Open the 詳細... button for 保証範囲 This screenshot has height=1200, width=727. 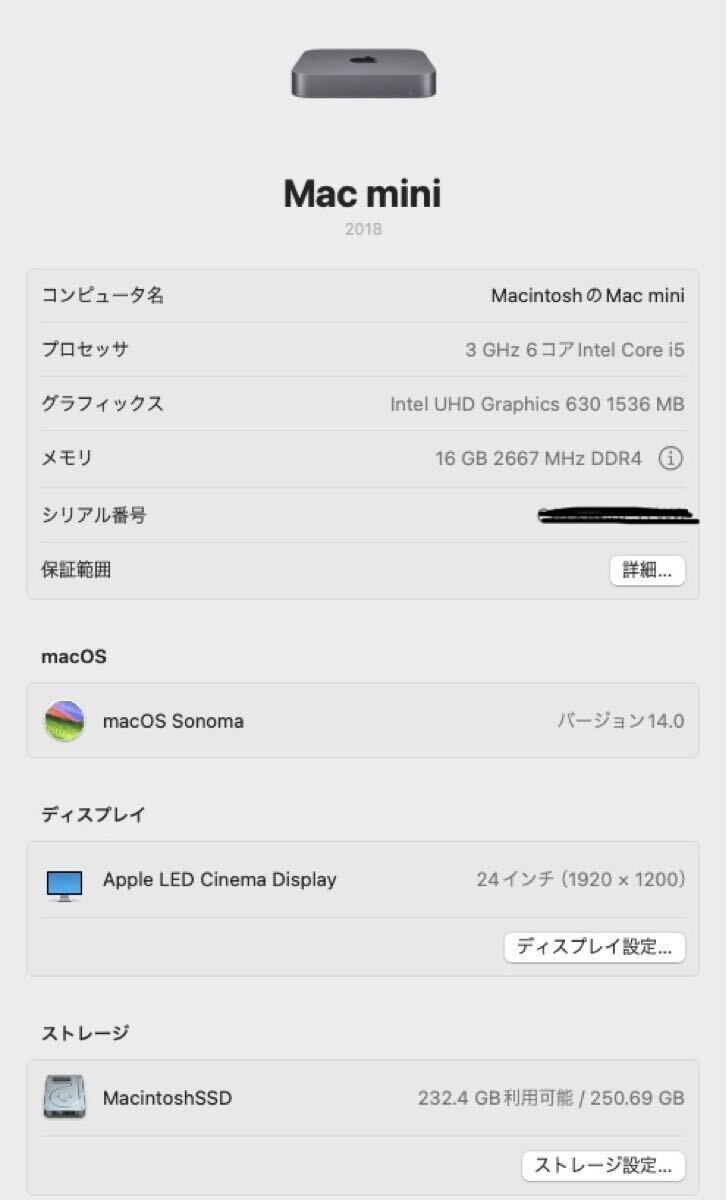point(647,570)
